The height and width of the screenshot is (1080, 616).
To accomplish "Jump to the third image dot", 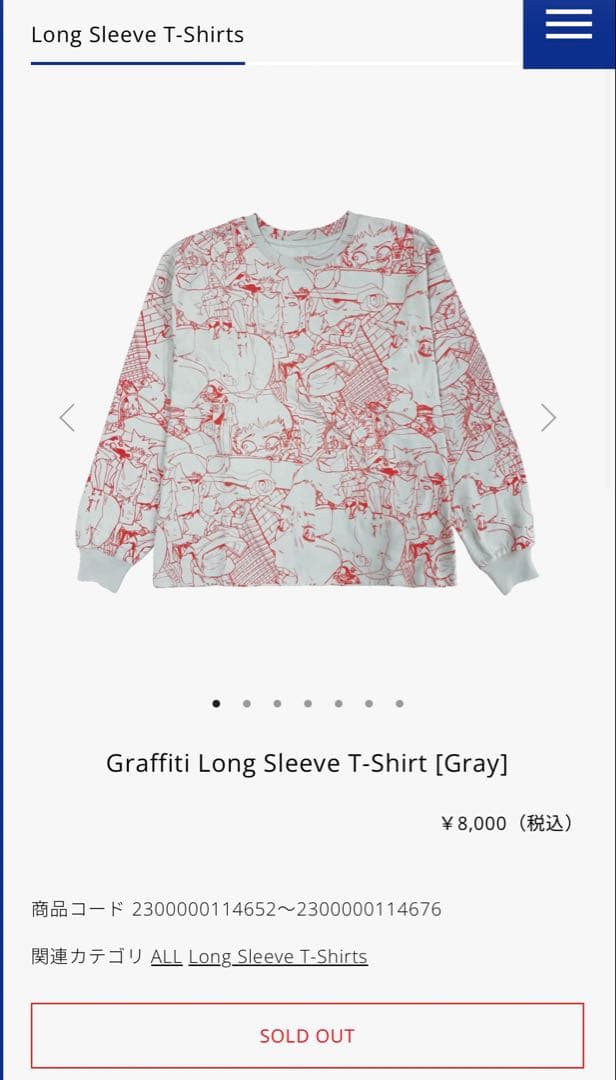I will click(x=277, y=703).
